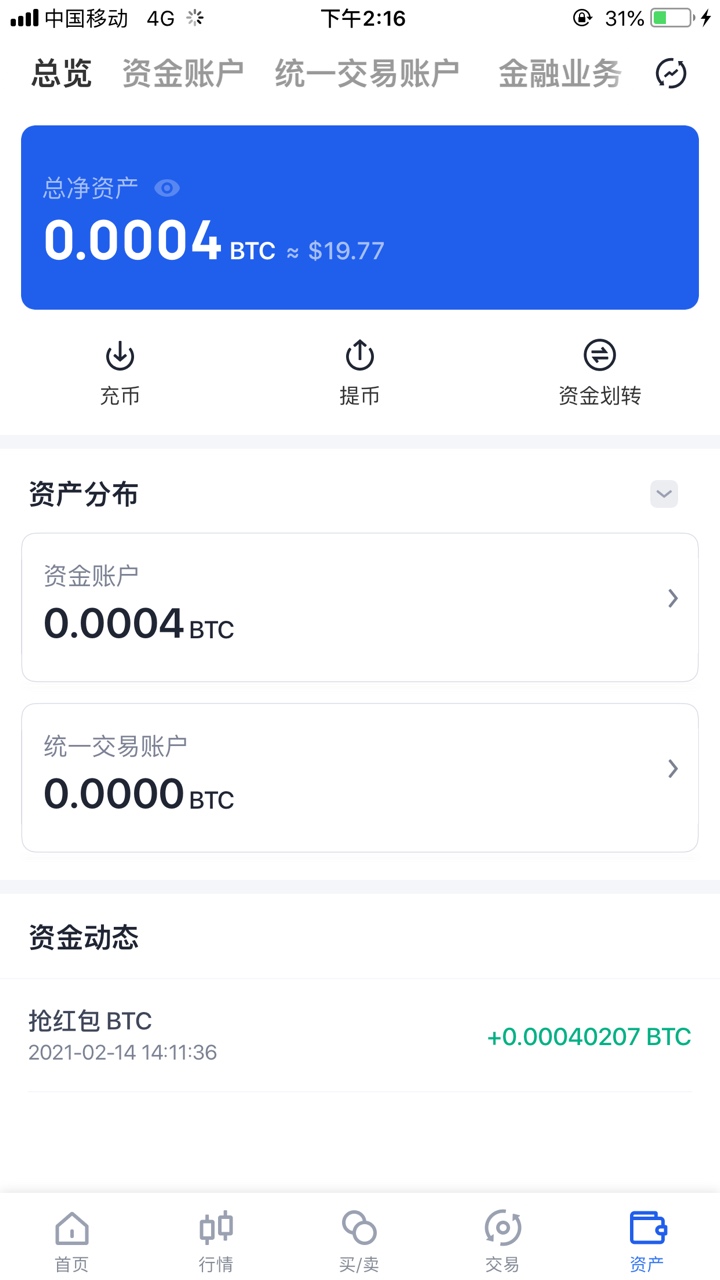This screenshot has height=1280, width=720.
Task: Tap 充币 to deposit coins
Action: tap(120, 374)
